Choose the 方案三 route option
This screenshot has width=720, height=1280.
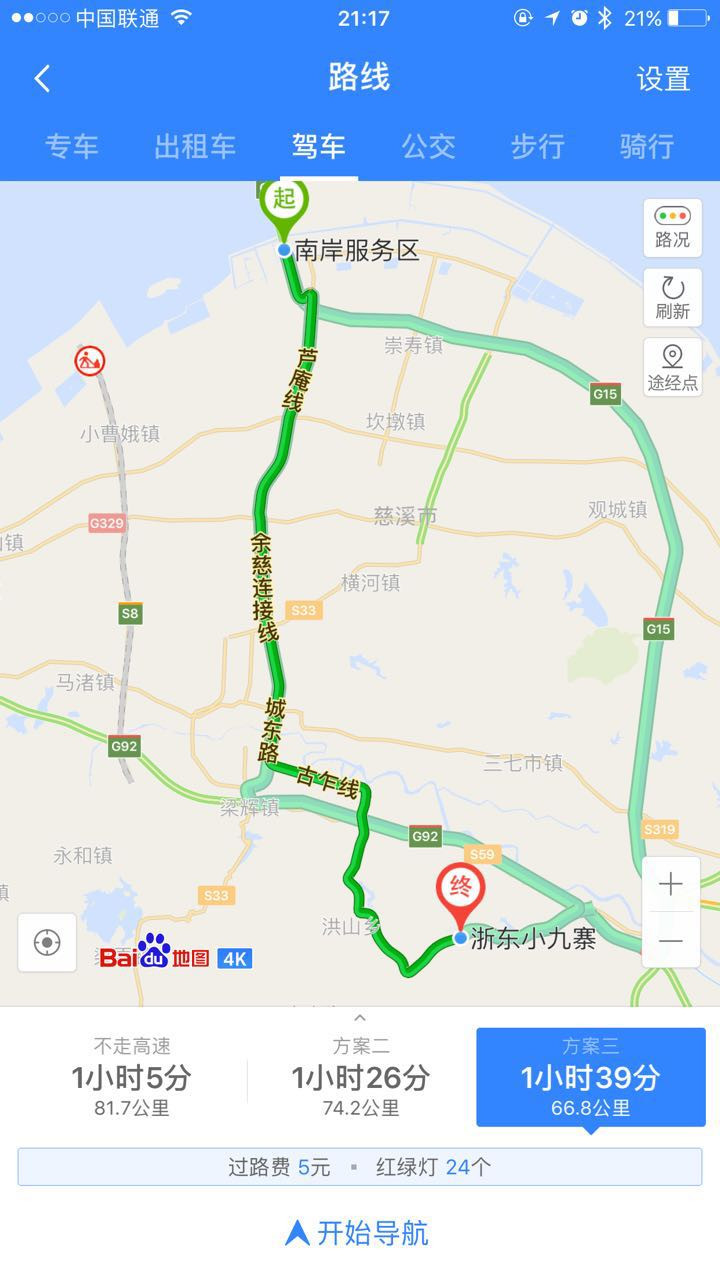(590, 1077)
